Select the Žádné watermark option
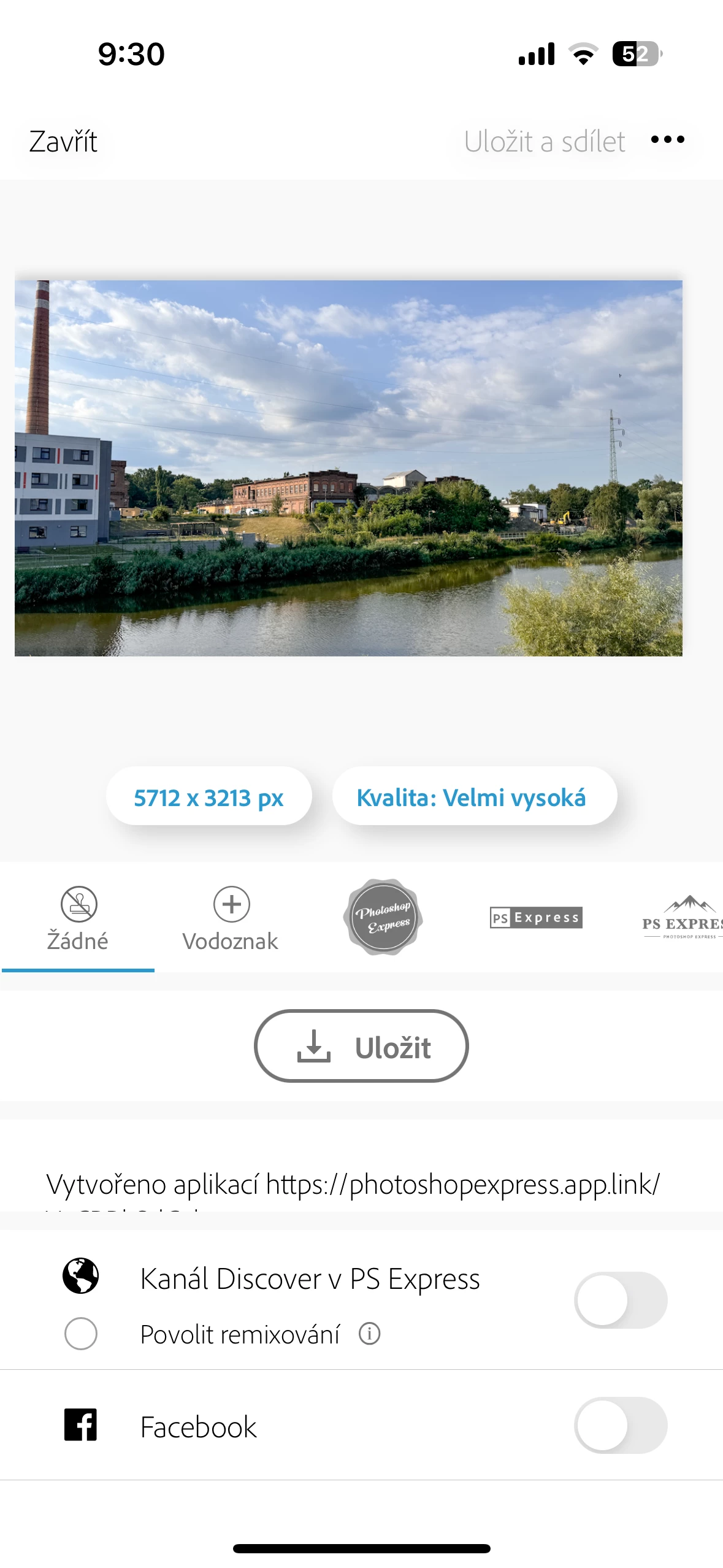This screenshot has height=1568, width=723. click(78, 918)
